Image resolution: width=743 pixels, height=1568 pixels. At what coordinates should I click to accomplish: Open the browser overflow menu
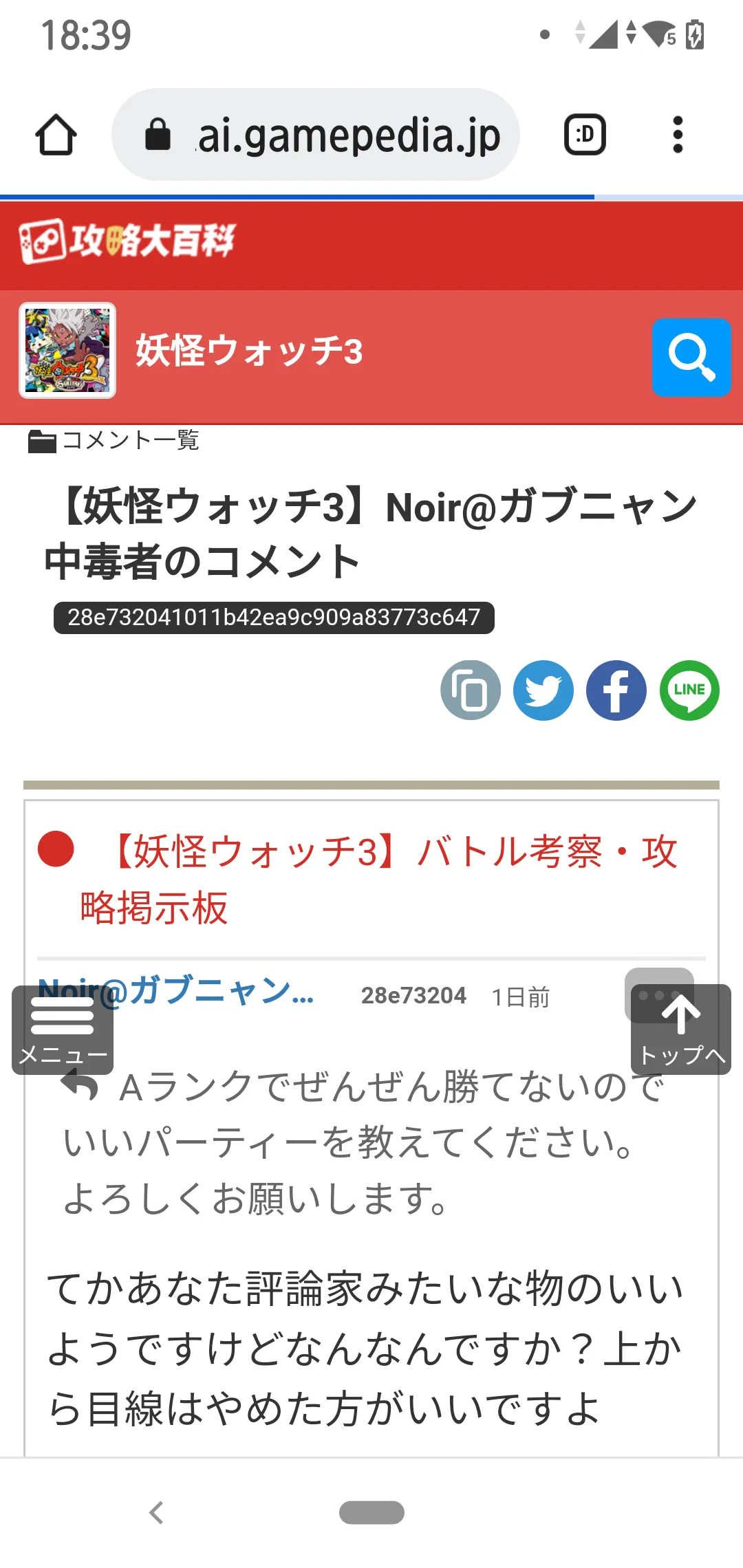[x=678, y=135]
